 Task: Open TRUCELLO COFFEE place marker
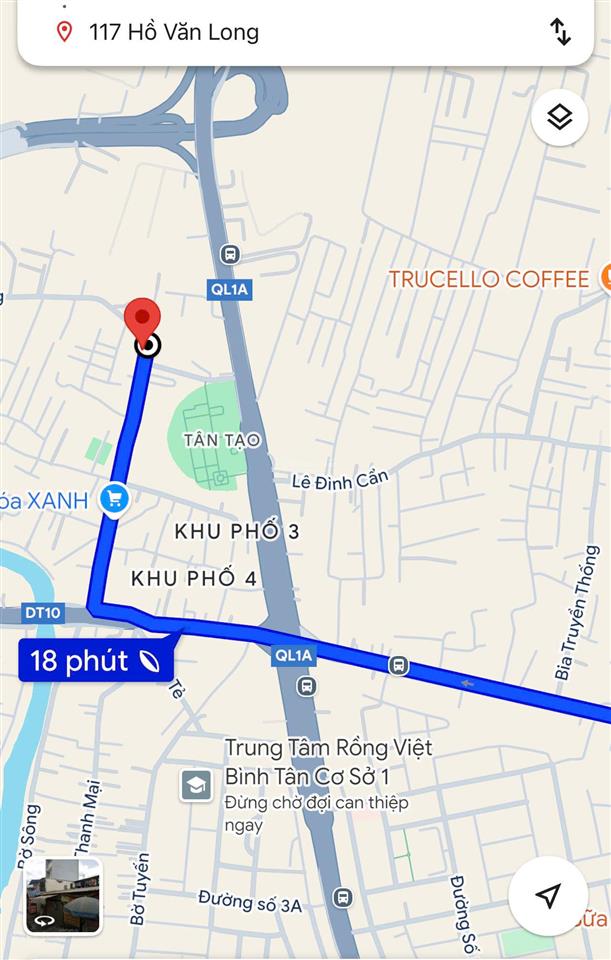pyautogui.click(x=604, y=278)
